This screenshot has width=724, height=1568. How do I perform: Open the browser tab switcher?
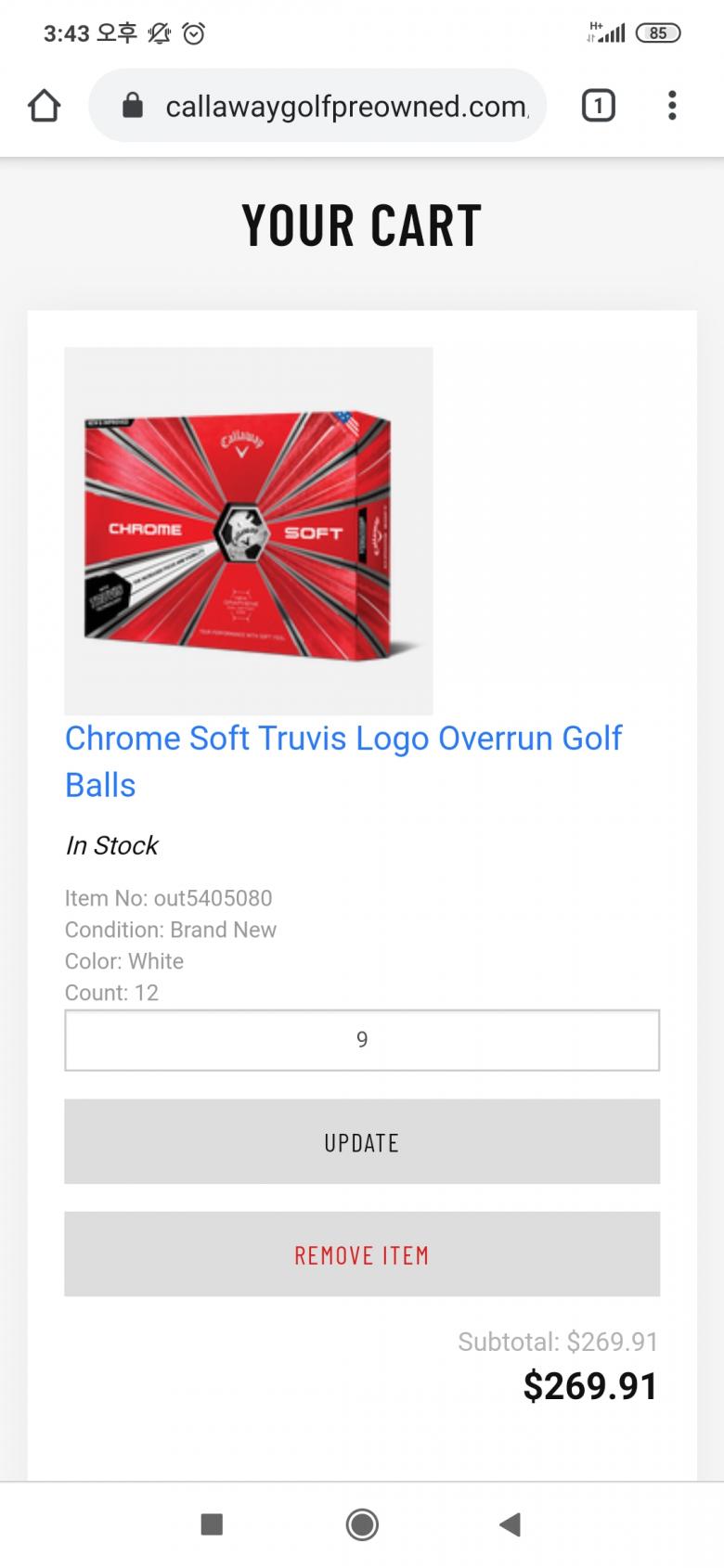point(598,106)
